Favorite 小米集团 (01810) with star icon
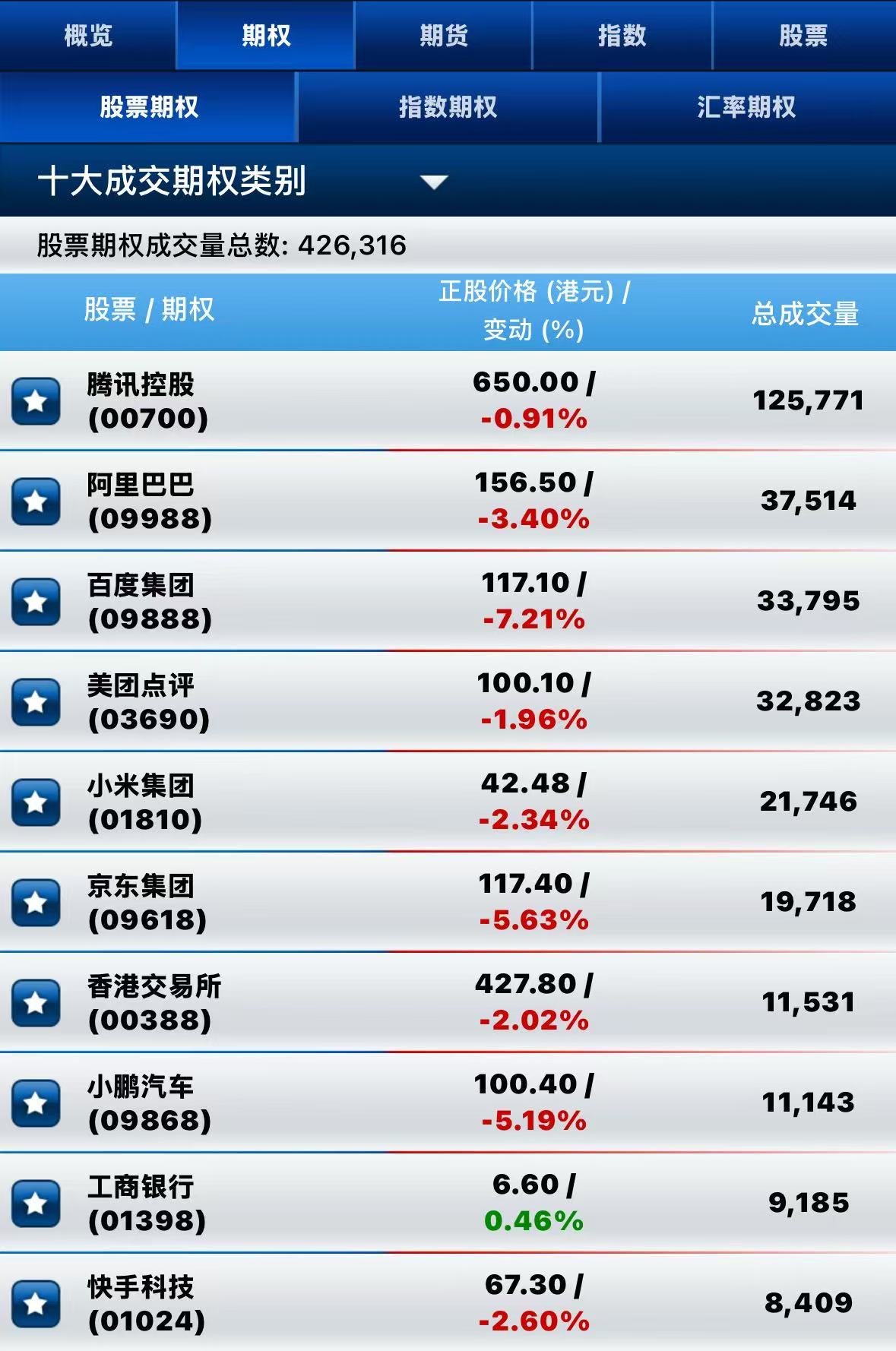 coord(36,802)
